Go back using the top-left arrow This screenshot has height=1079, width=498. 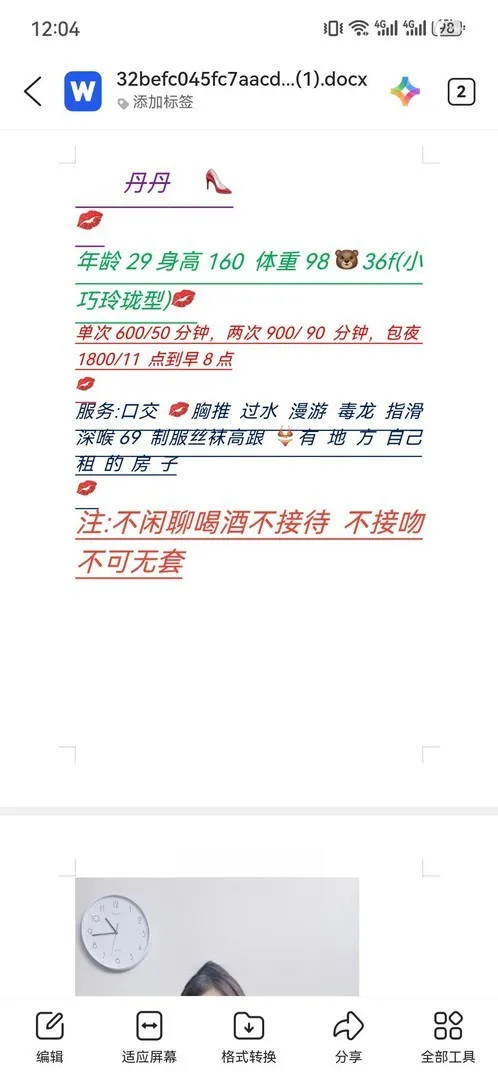point(33,91)
